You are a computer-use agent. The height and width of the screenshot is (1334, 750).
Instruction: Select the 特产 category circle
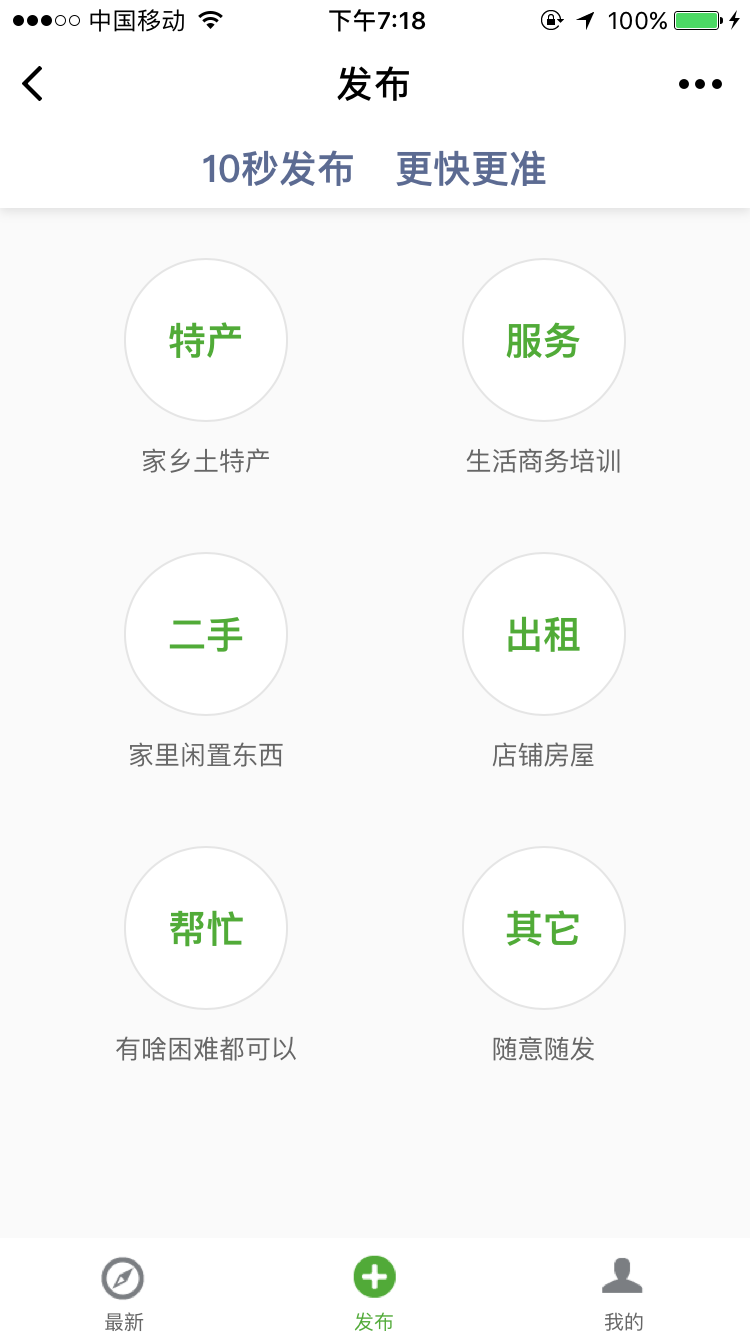tap(206, 340)
